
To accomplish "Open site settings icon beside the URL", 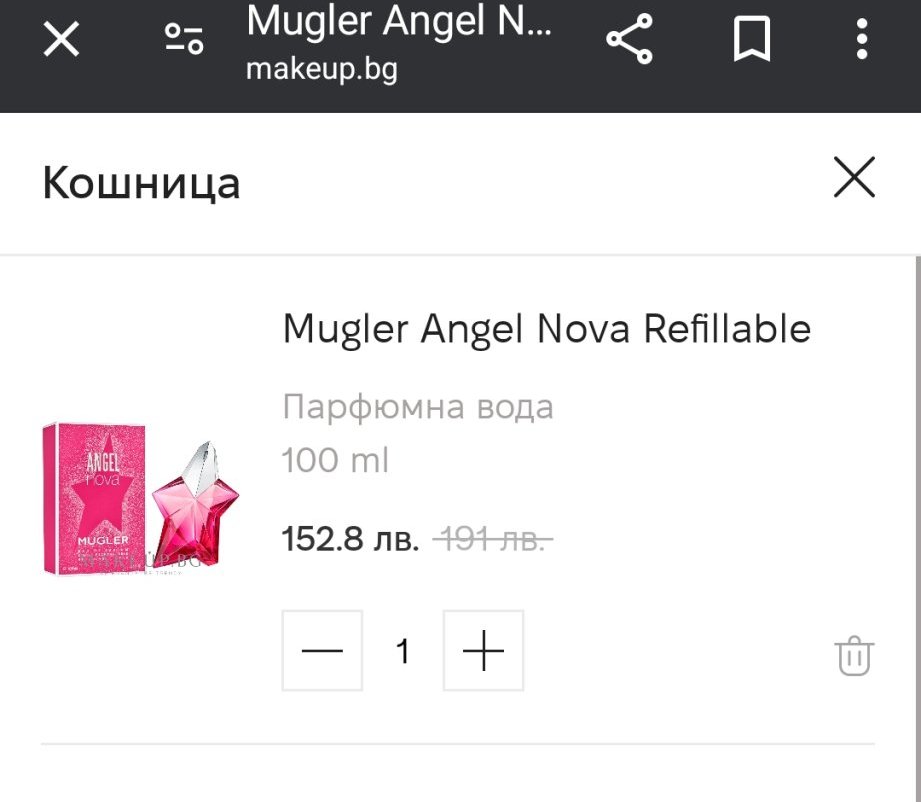I will pyautogui.click(x=184, y=41).
